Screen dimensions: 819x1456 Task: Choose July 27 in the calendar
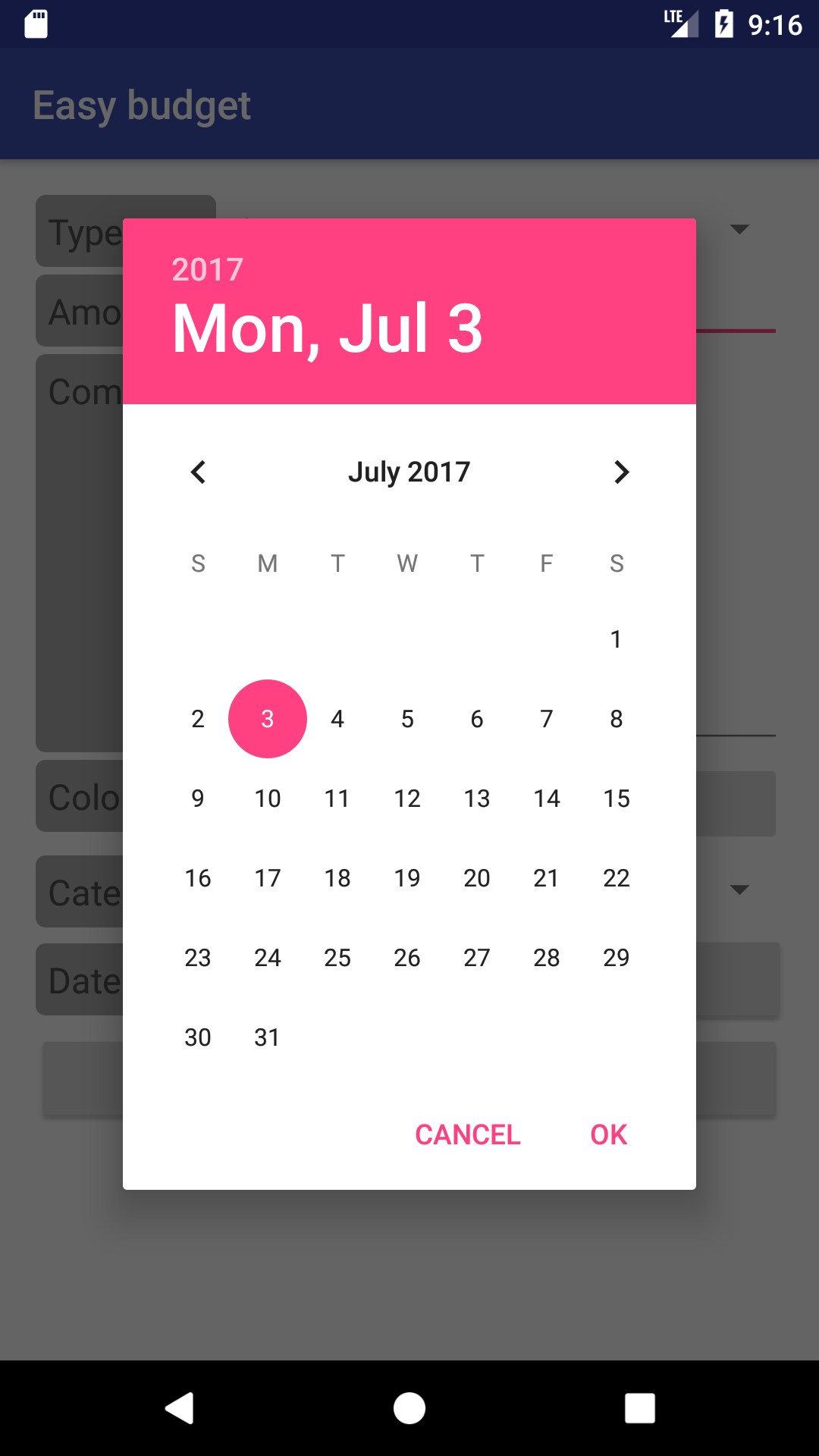[477, 958]
